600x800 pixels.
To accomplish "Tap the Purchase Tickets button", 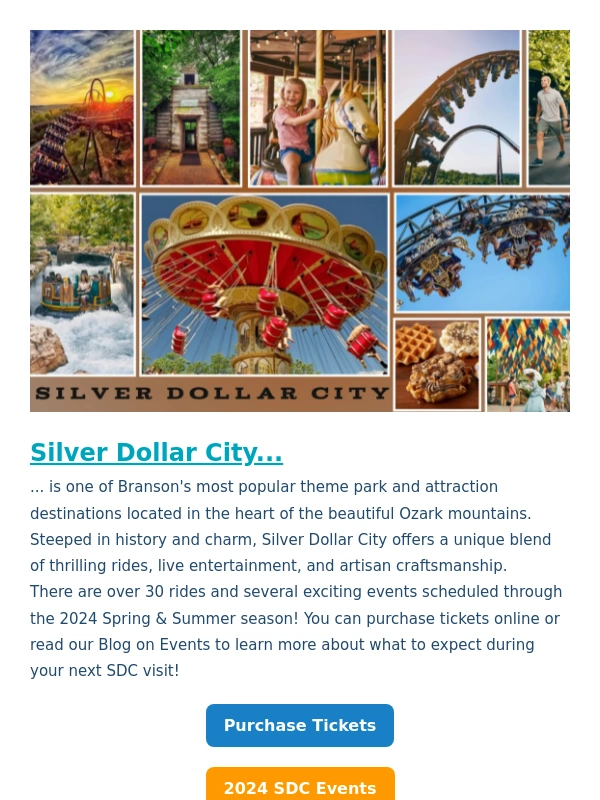I will (300, 726).
